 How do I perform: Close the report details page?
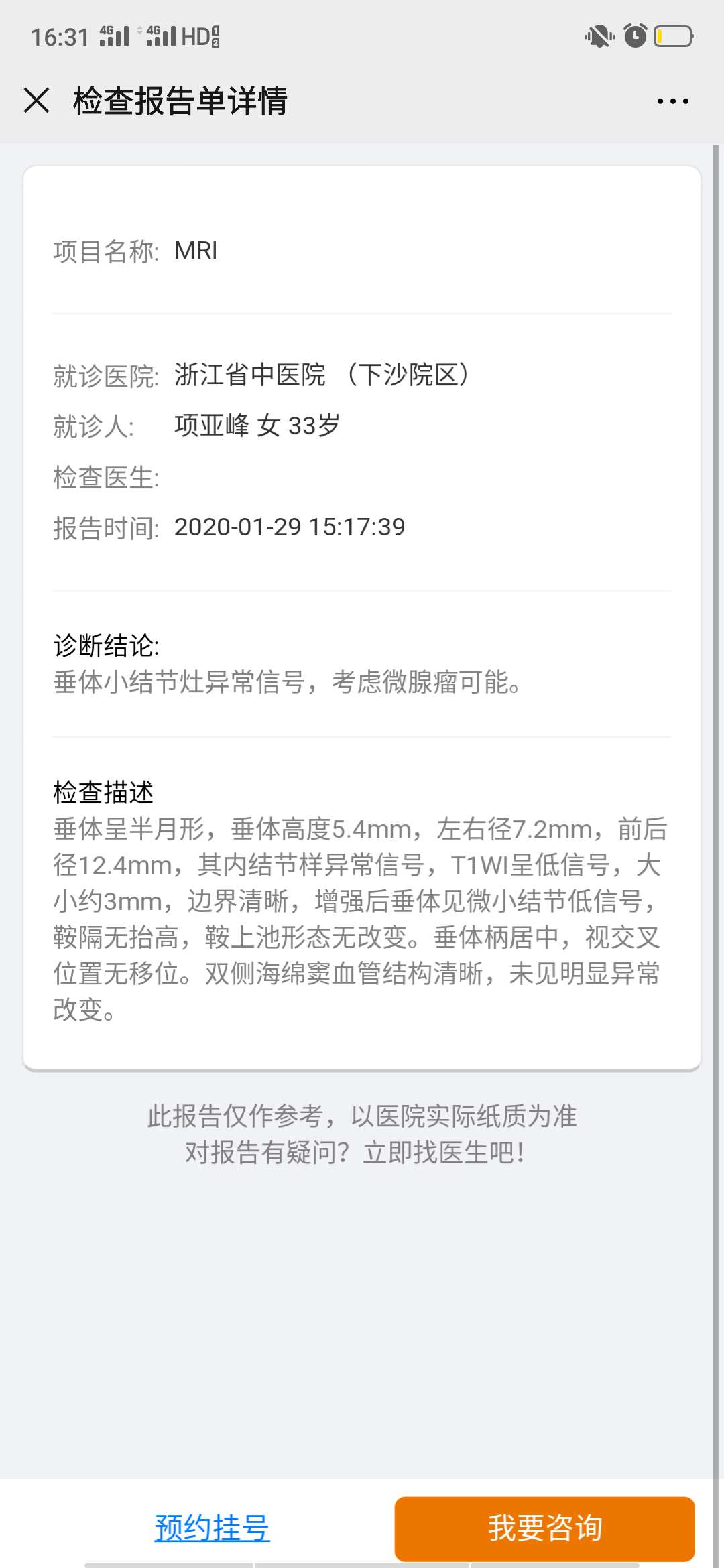[x=37, y=101]
